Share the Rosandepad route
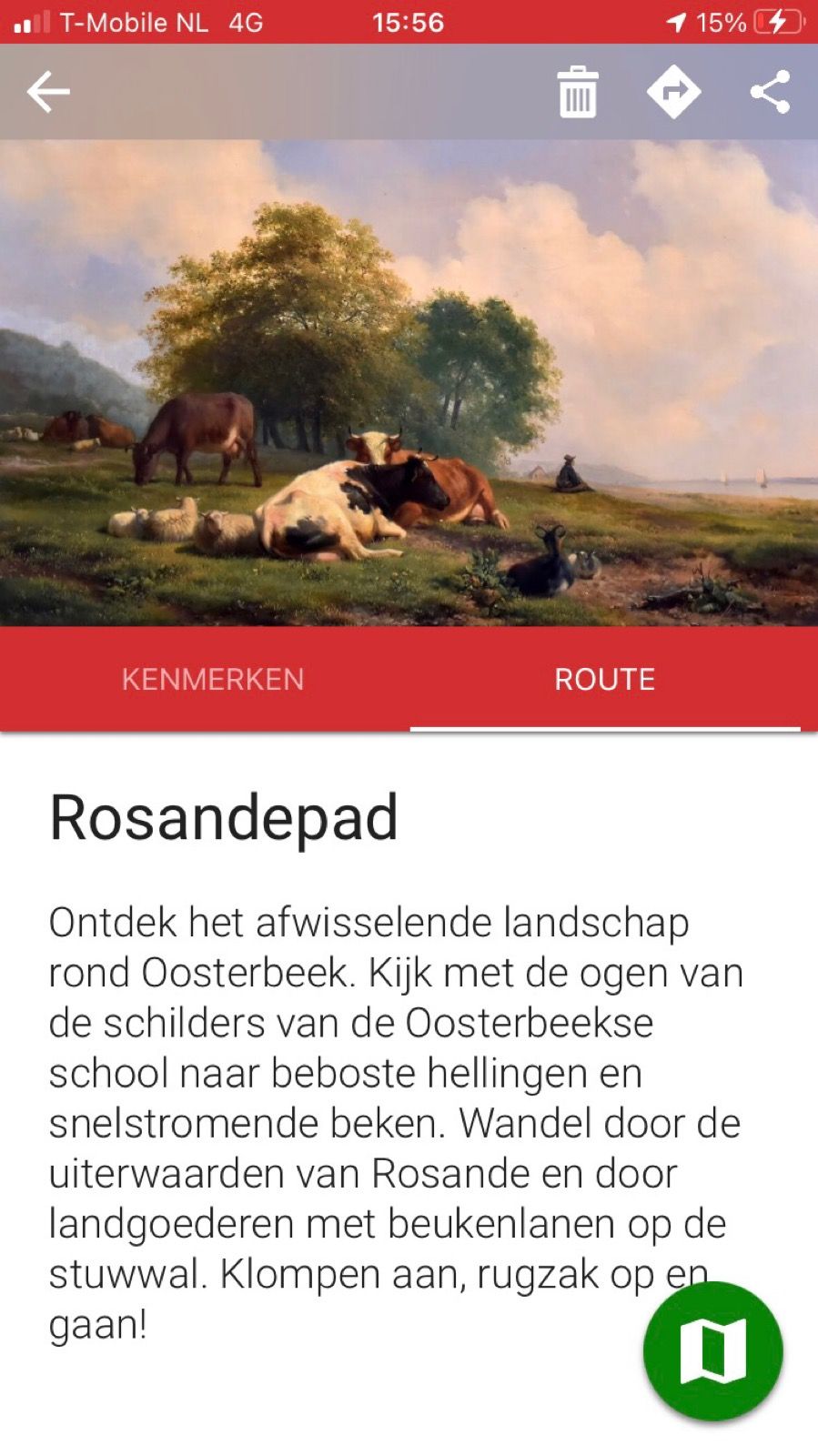818x1456 pixels. click(x=770, y=92)
